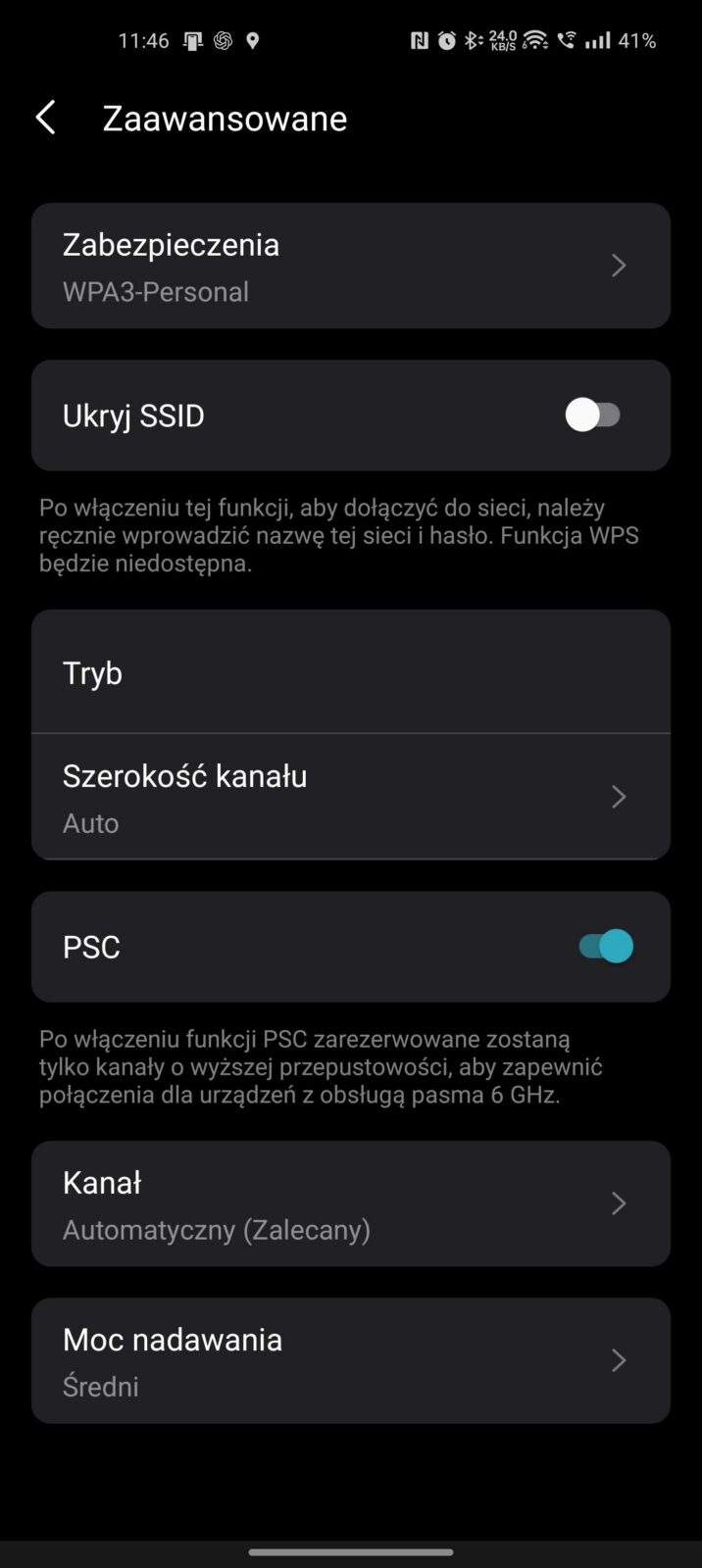
Task: Open the Tryb setting
Action: pyautogui.click(x=351, y=673)
